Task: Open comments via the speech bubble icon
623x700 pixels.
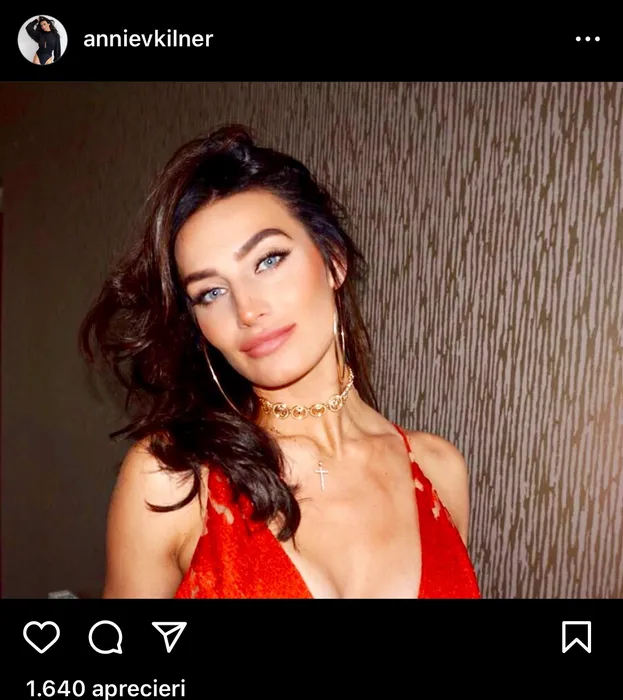Action: [105, 637]
